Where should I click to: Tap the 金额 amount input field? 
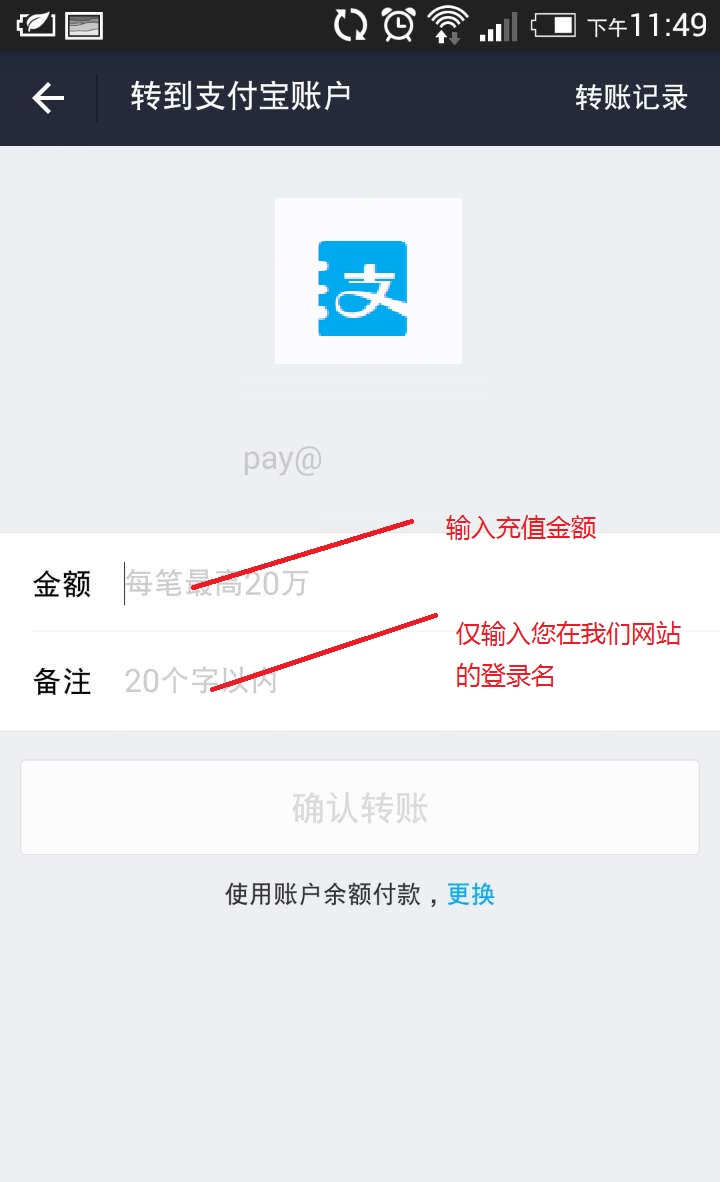pos(400,583)
